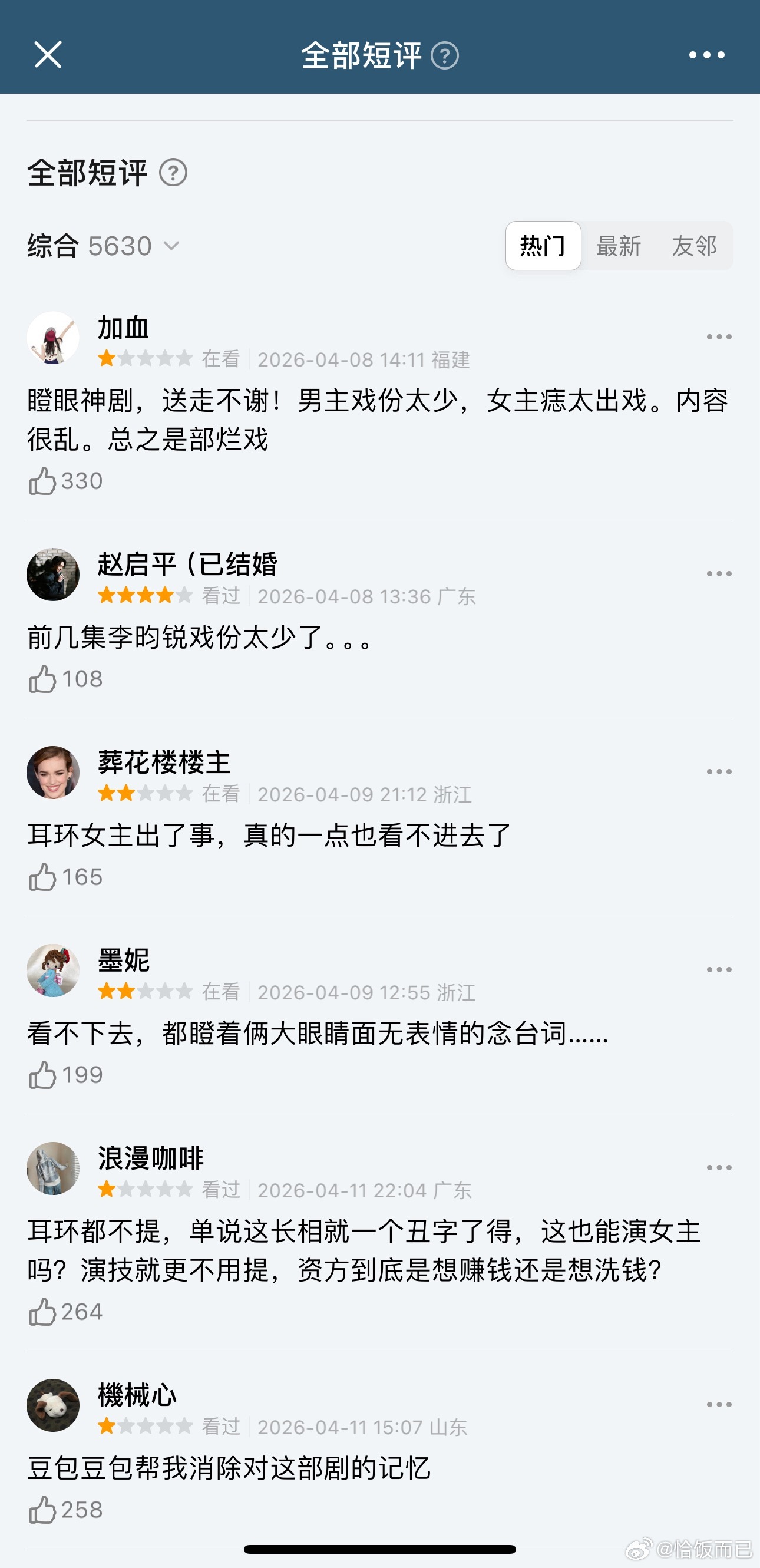Open more options for 浪漫咖啡's review
Viewport: 760px width, 1568px height.
(x=719, y=1166)
